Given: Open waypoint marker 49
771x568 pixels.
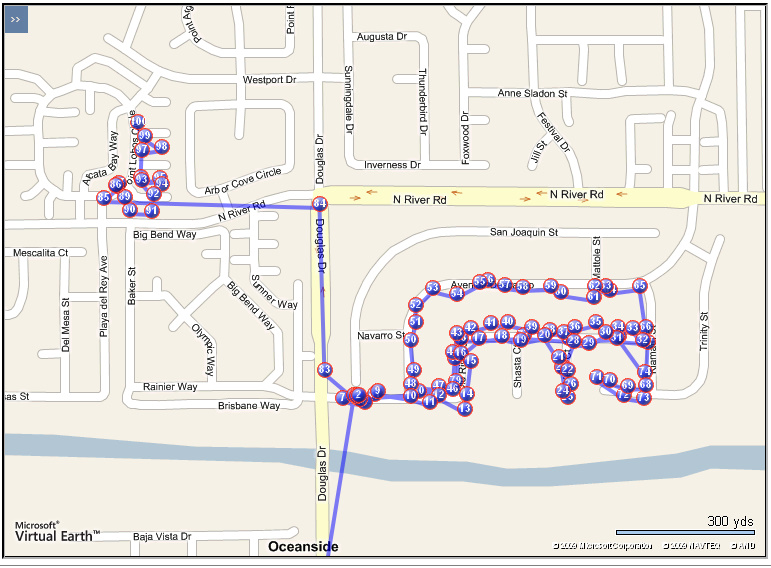Looking at the screenshot, I should click(x=413, y=370).
